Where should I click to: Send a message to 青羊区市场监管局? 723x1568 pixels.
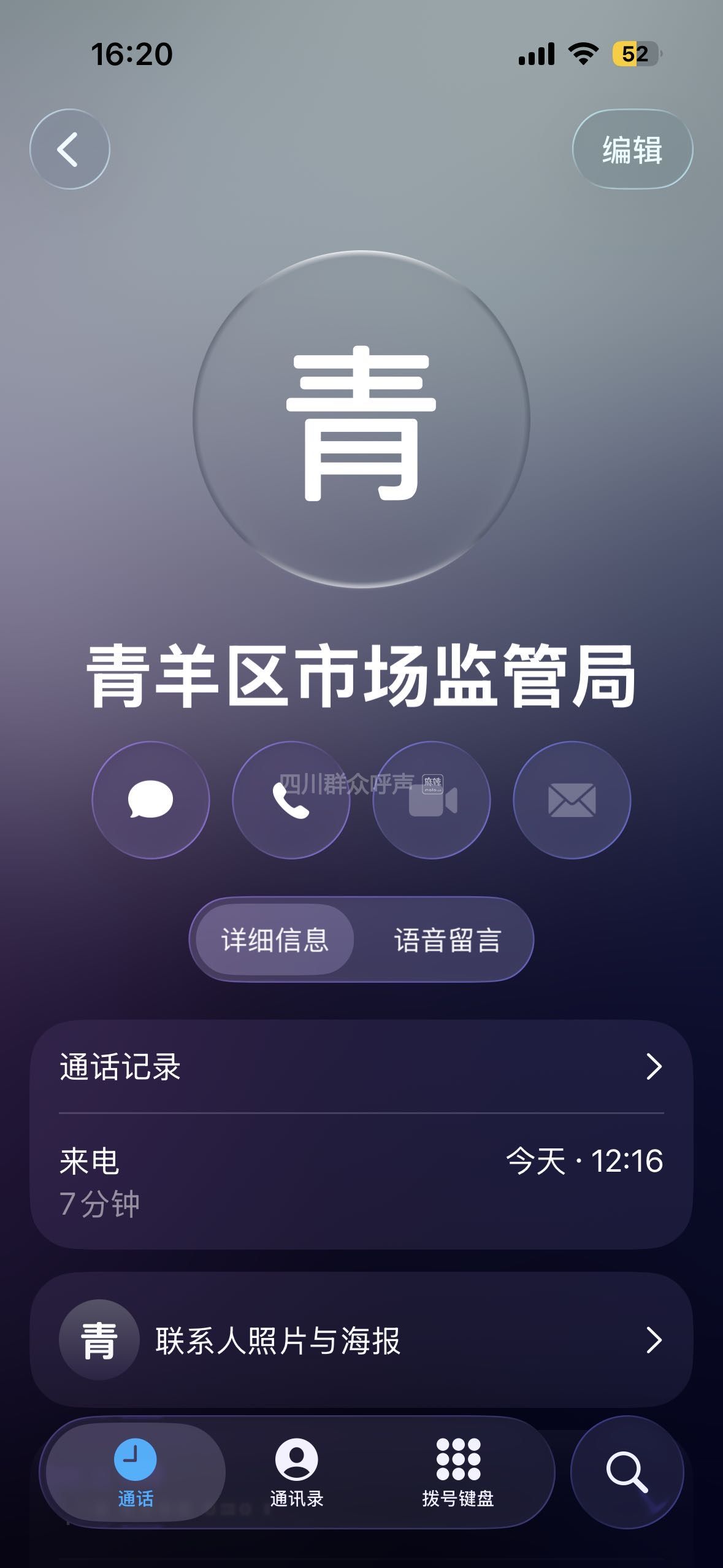tap(151, 800)
